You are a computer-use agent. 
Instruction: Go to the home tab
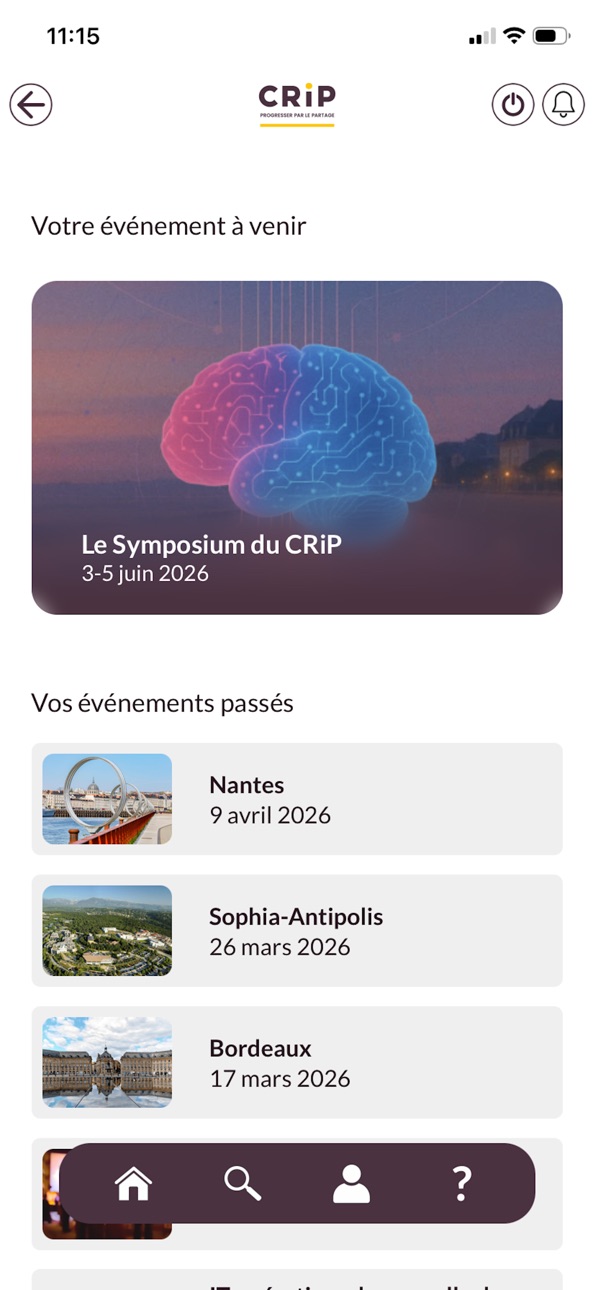(x=133, y=1184)
